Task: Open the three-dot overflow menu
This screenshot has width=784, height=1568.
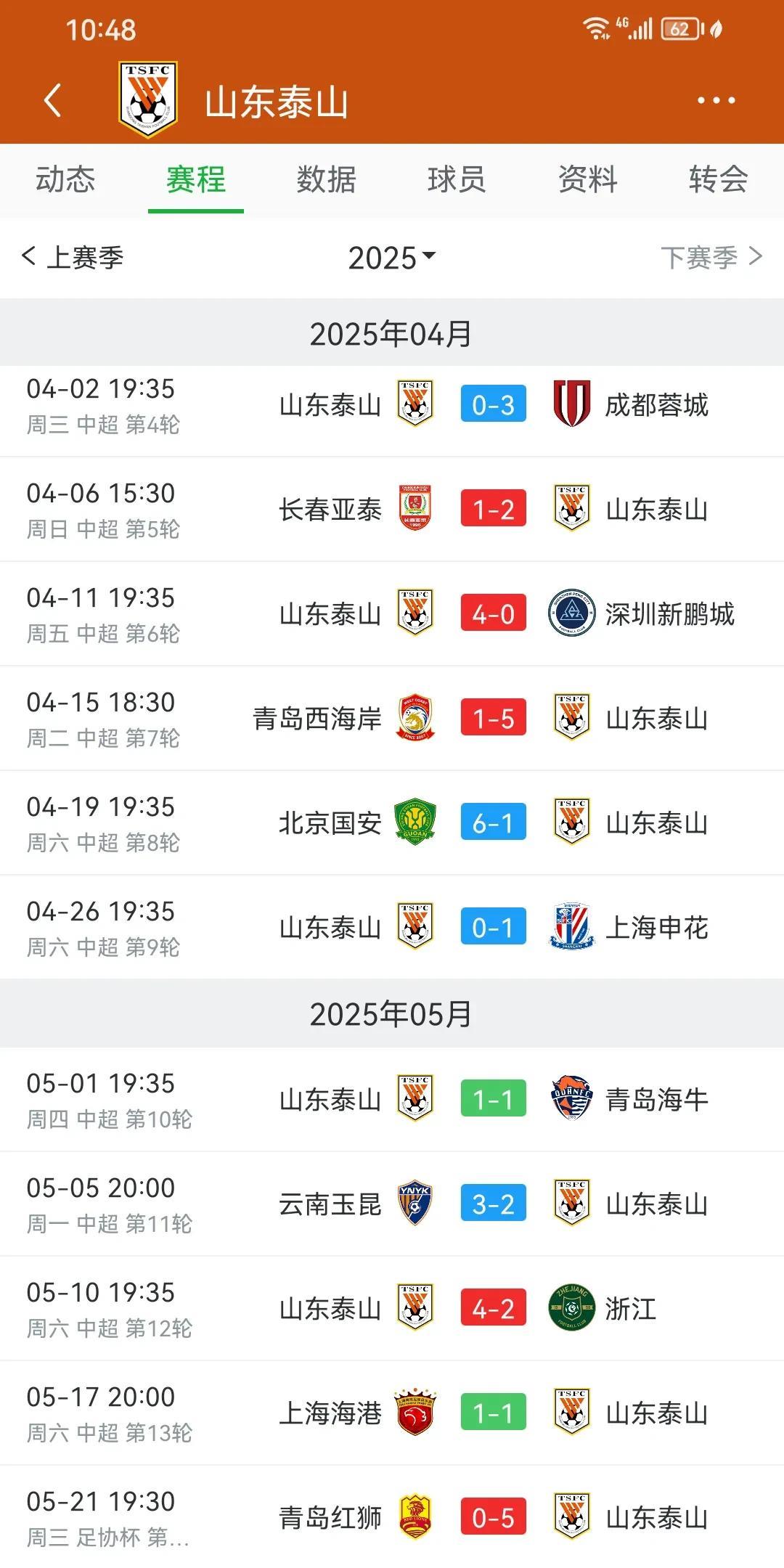Action: point(716,100)
